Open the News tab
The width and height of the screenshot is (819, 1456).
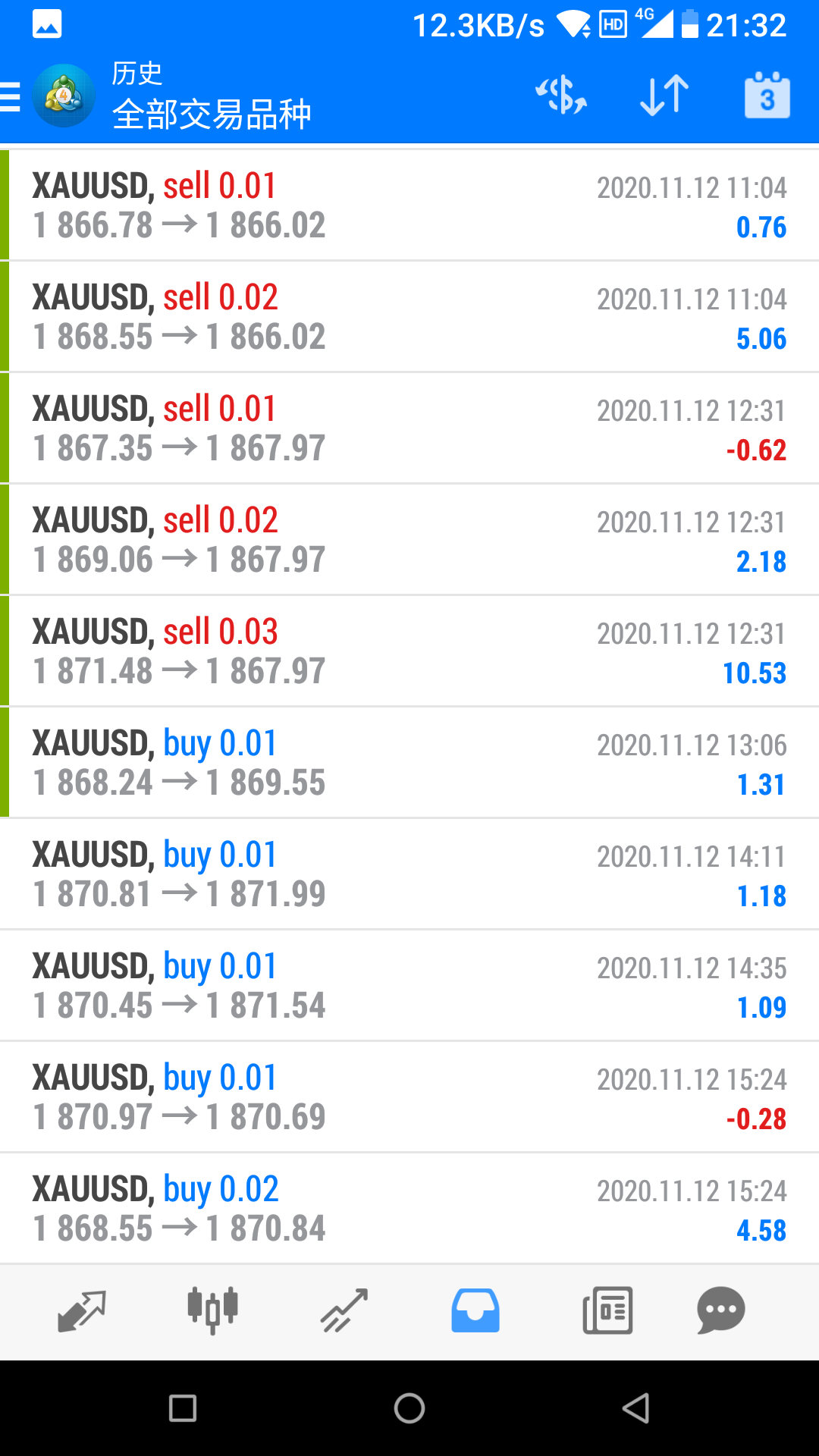607,1310
